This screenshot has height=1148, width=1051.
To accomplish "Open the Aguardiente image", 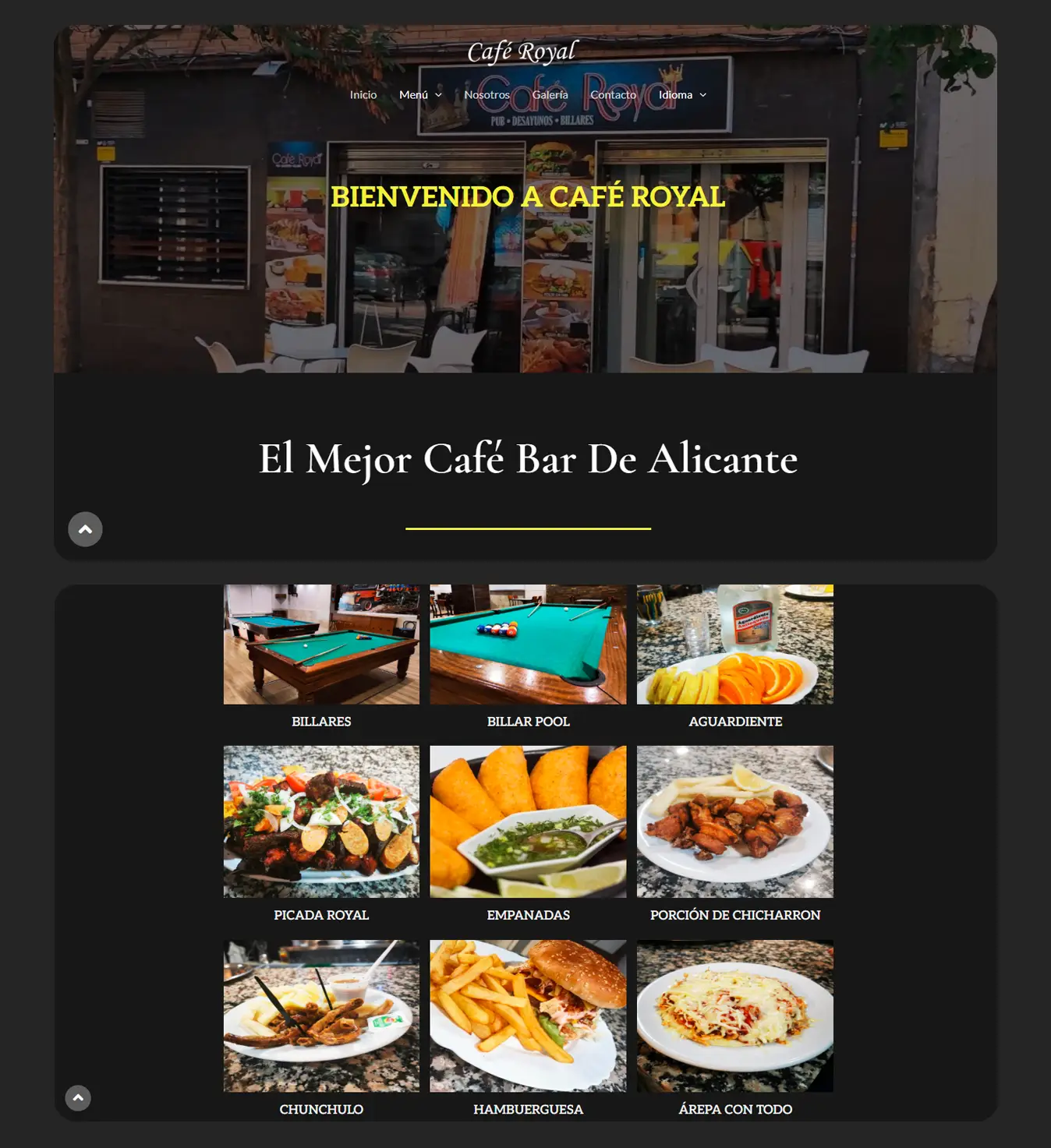I will click(x=734, y=645).
